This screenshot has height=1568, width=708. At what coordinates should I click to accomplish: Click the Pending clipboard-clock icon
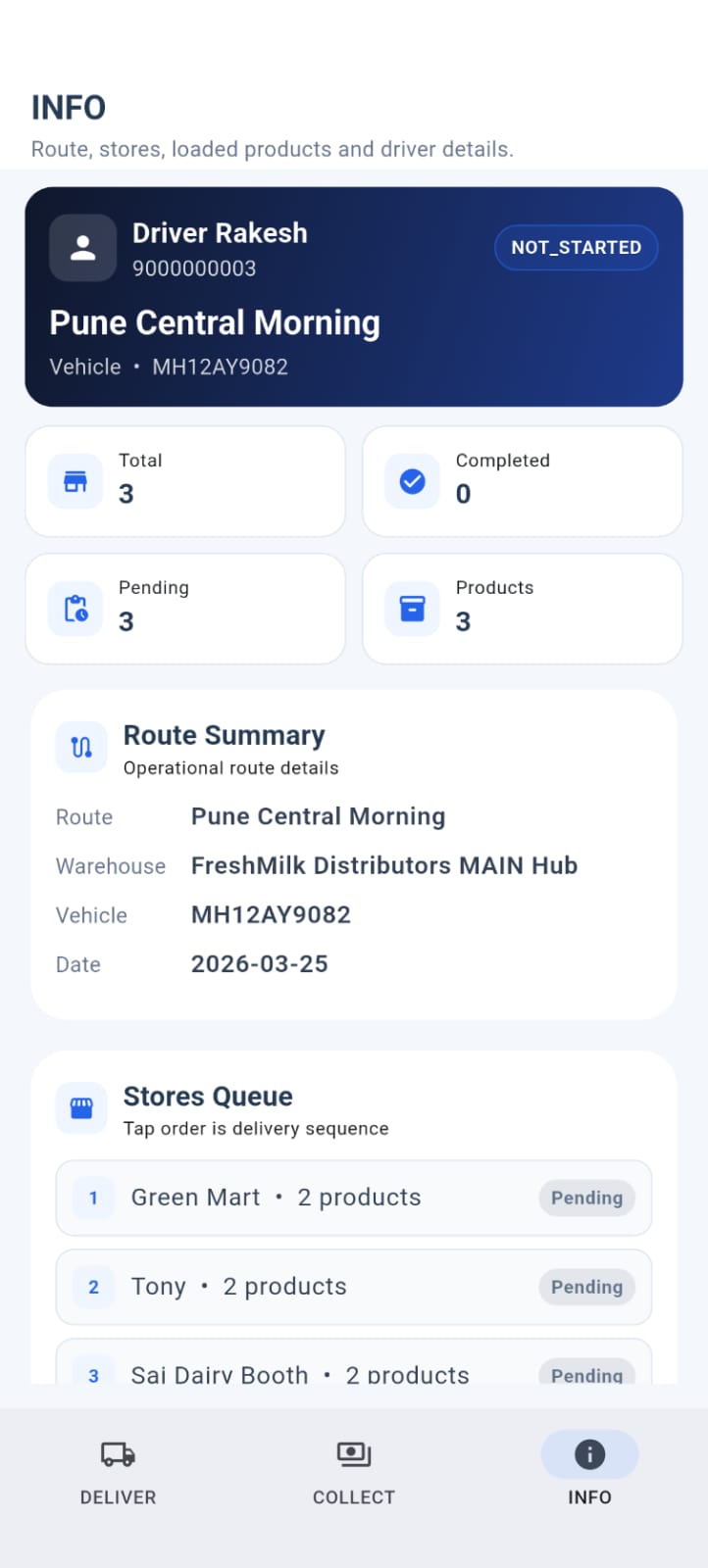coord(74,609)
